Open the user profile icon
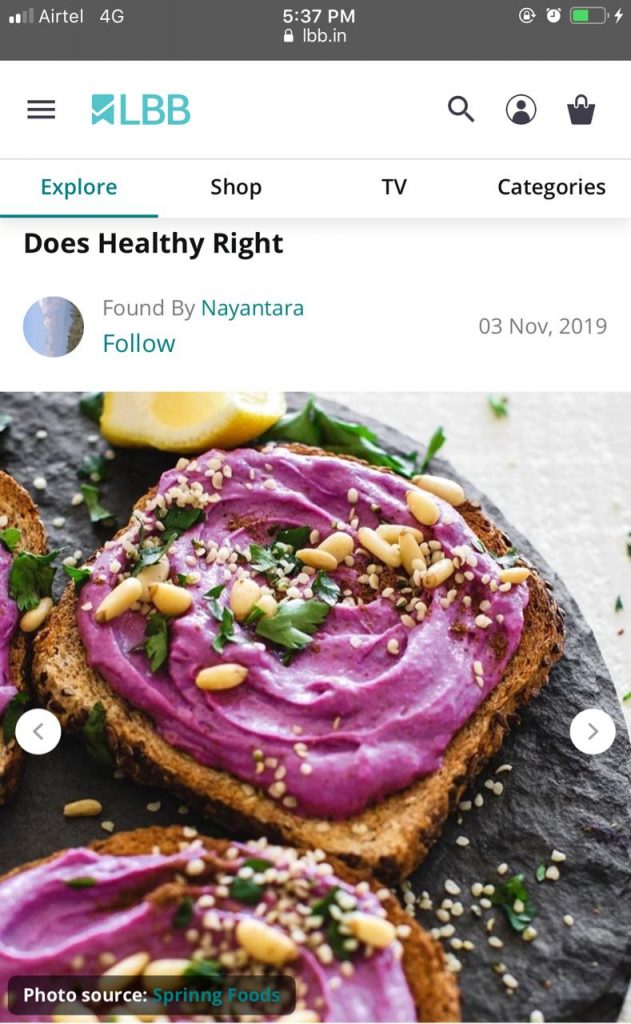Viewport: 631px width, 1024px height. (x=521, y=109)
